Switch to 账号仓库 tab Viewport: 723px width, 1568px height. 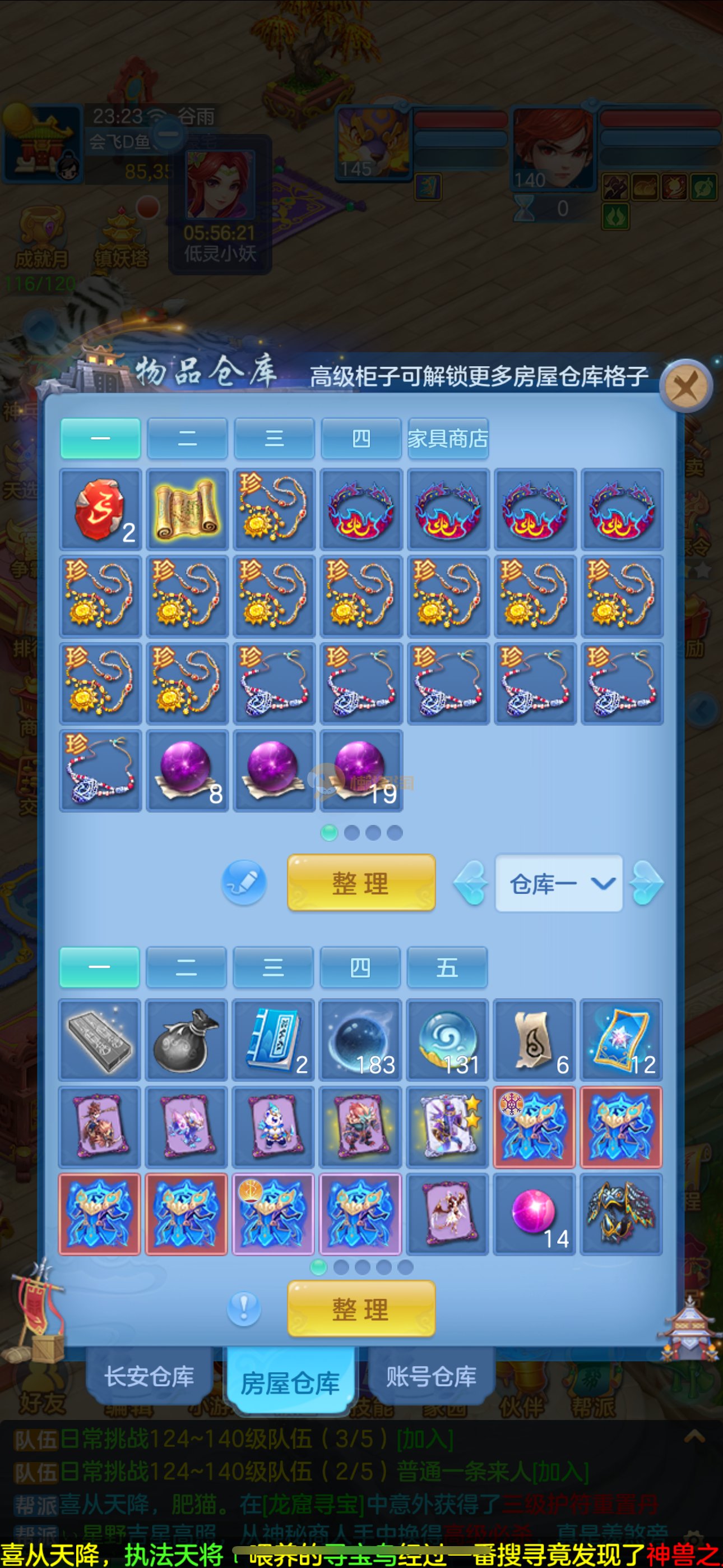[x=431, y=1377]
